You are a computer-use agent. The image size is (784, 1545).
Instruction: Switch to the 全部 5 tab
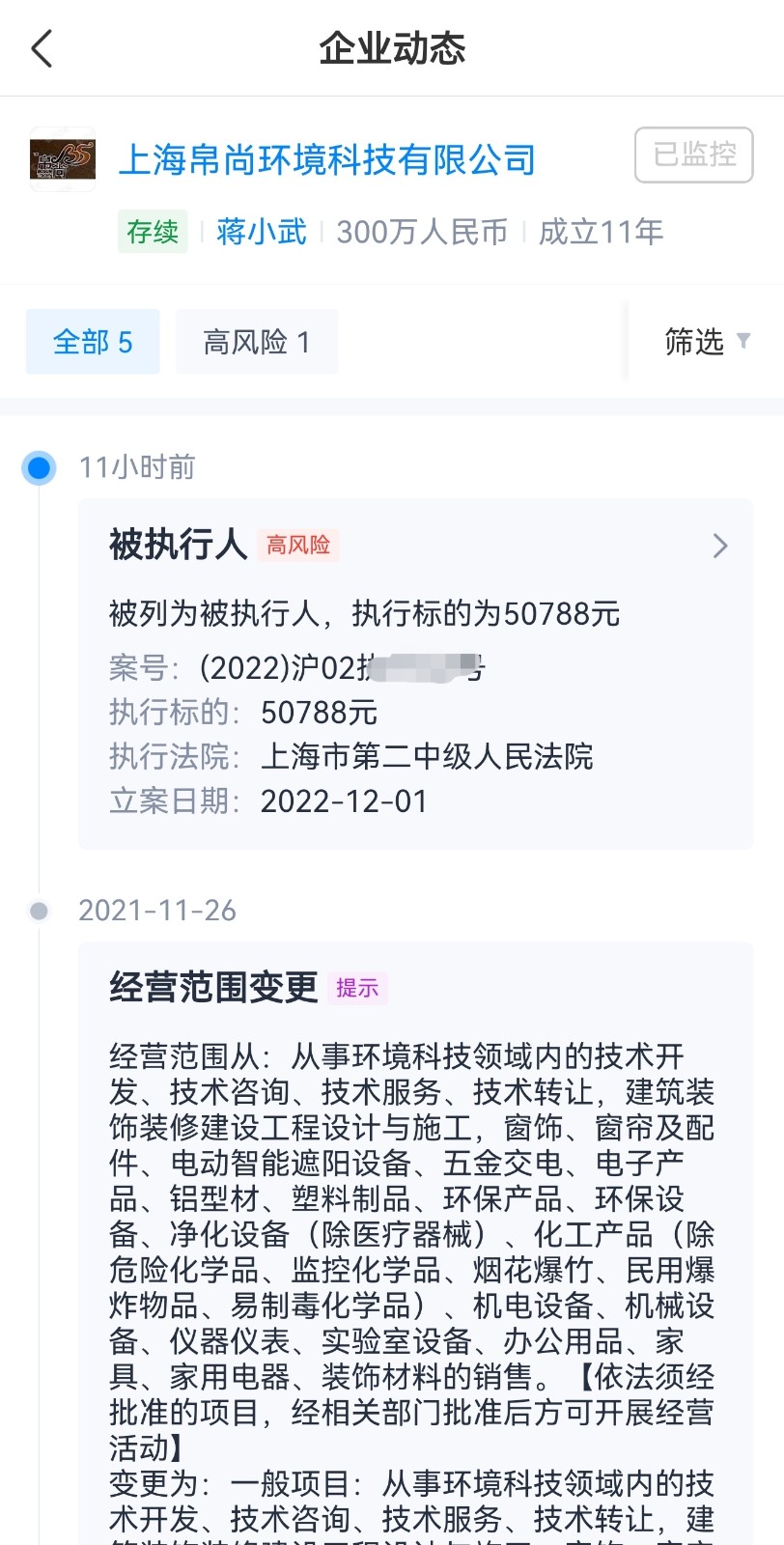coord(93,342)
